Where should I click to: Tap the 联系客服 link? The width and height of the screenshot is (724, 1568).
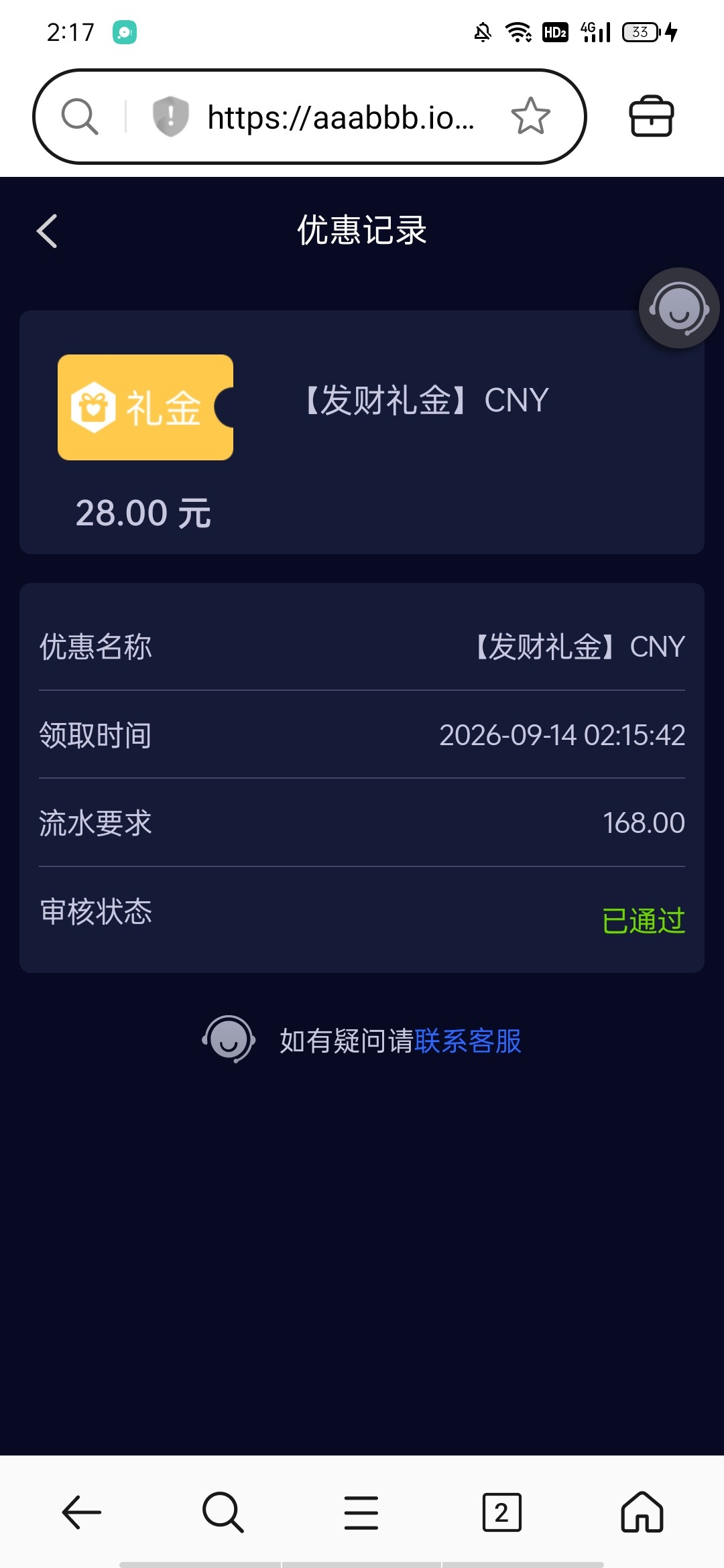(468, 1041)
